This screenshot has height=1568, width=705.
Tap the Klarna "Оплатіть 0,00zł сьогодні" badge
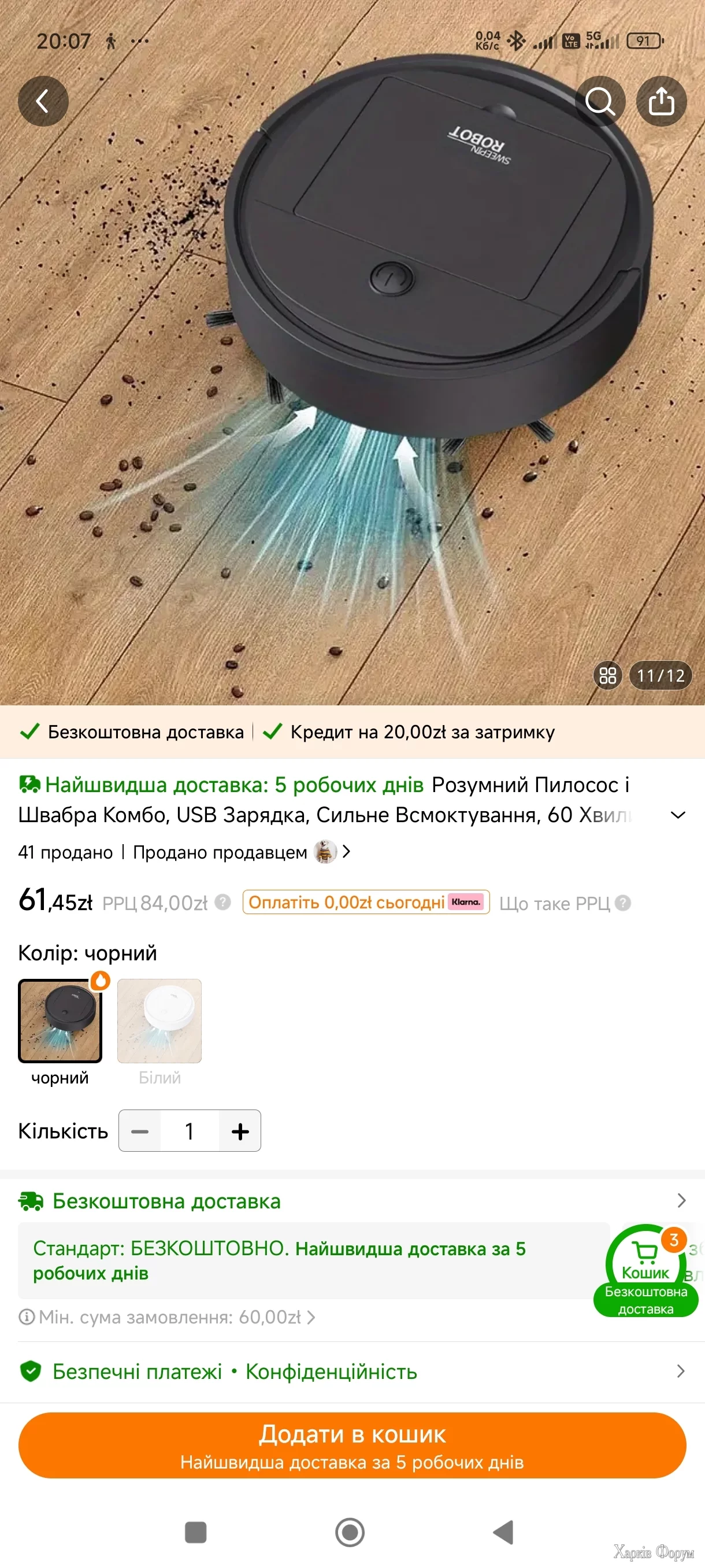[x=366, y=902]
